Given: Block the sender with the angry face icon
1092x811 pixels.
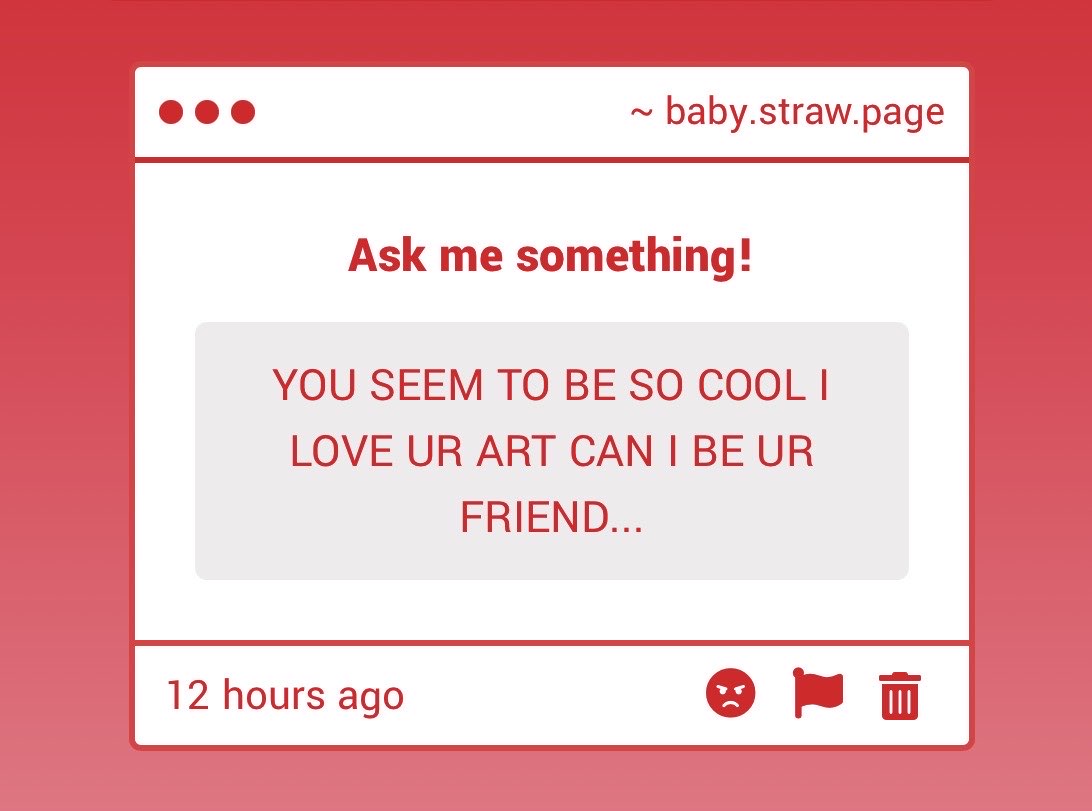Looking at the screenshot, I should coord(730,693).
